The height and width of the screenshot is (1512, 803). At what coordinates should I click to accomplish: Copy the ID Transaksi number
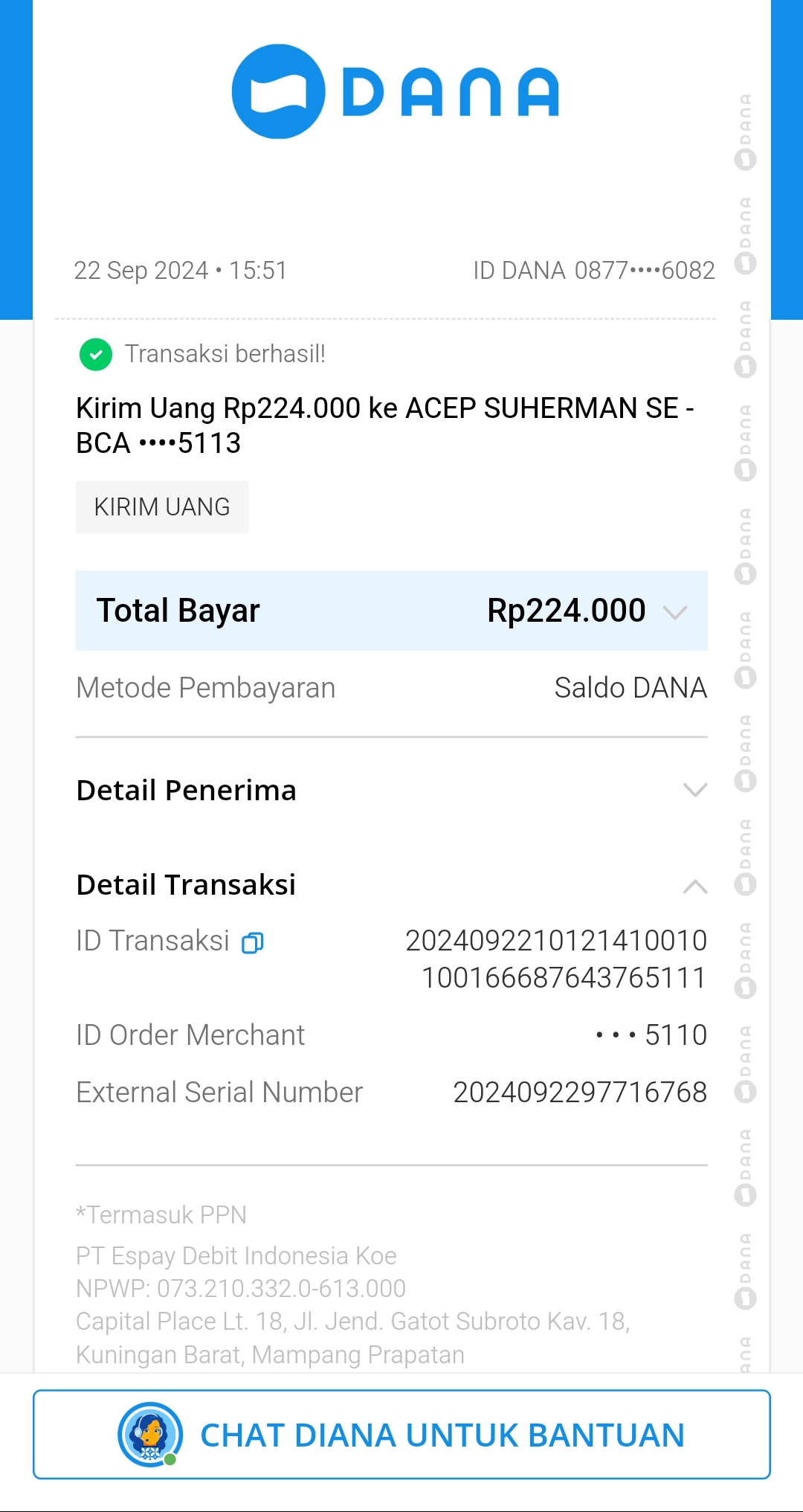coord(253,943)
